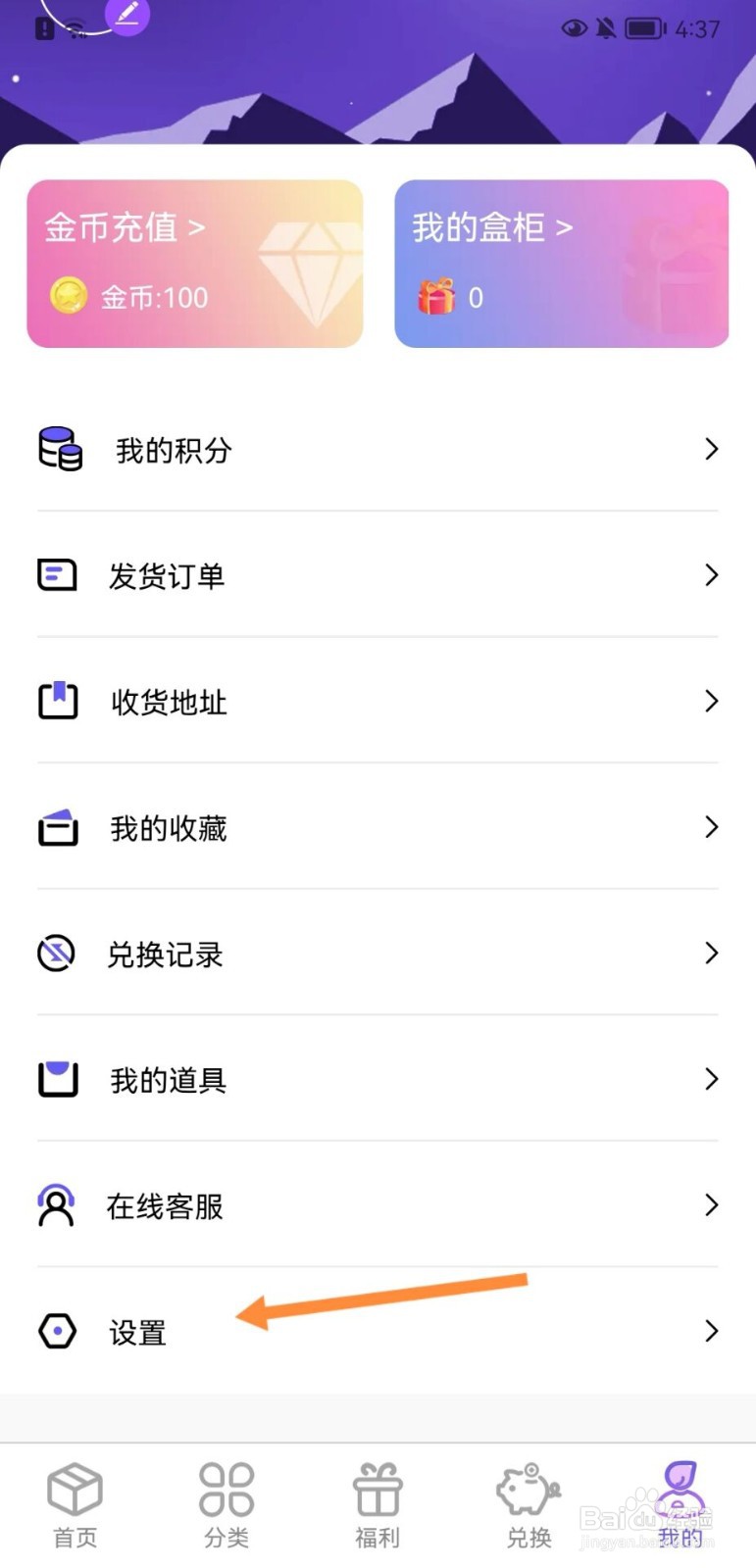Open 收货地址 delivery address

(378, 702)
